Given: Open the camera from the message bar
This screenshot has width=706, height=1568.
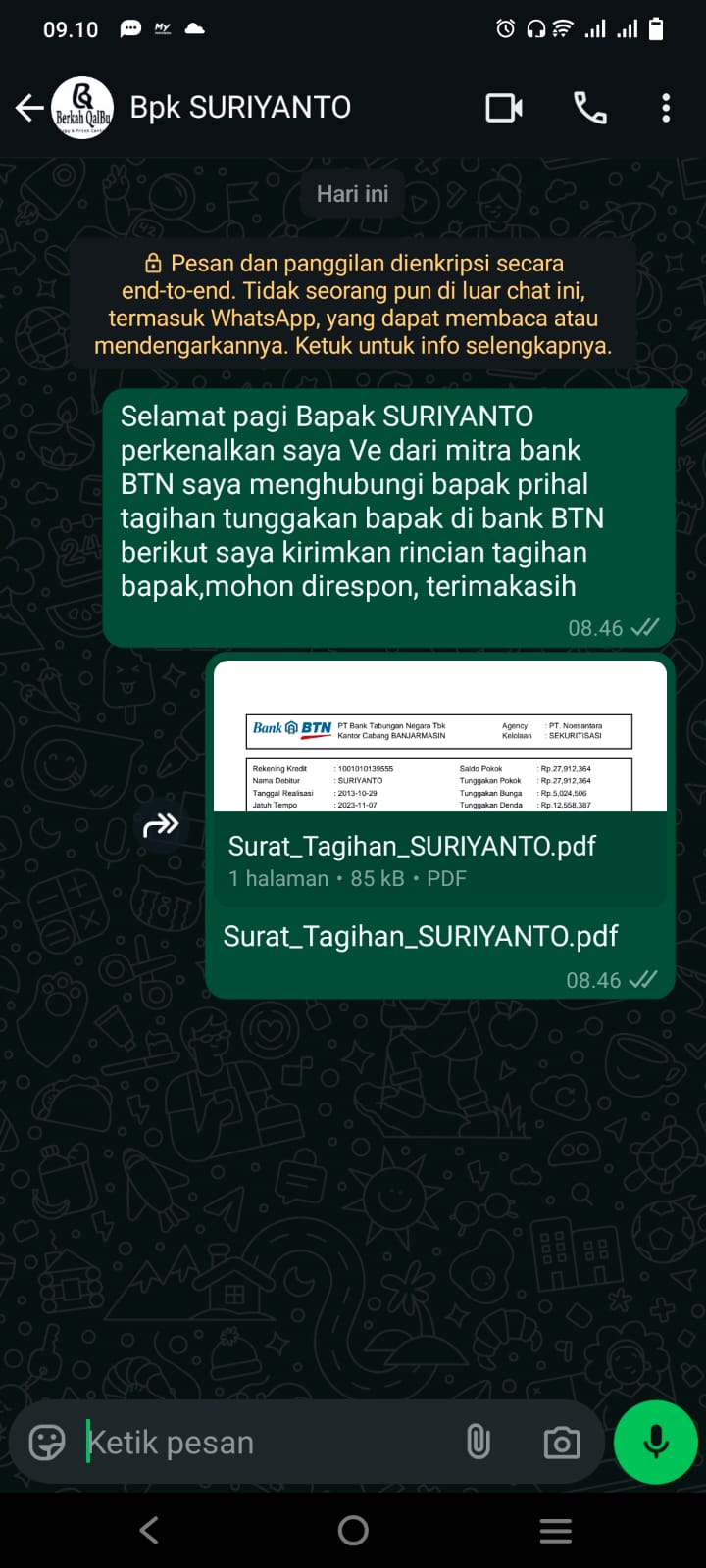Looking at the screenshot, I should pyautogui.click(x=562, y=1442).
